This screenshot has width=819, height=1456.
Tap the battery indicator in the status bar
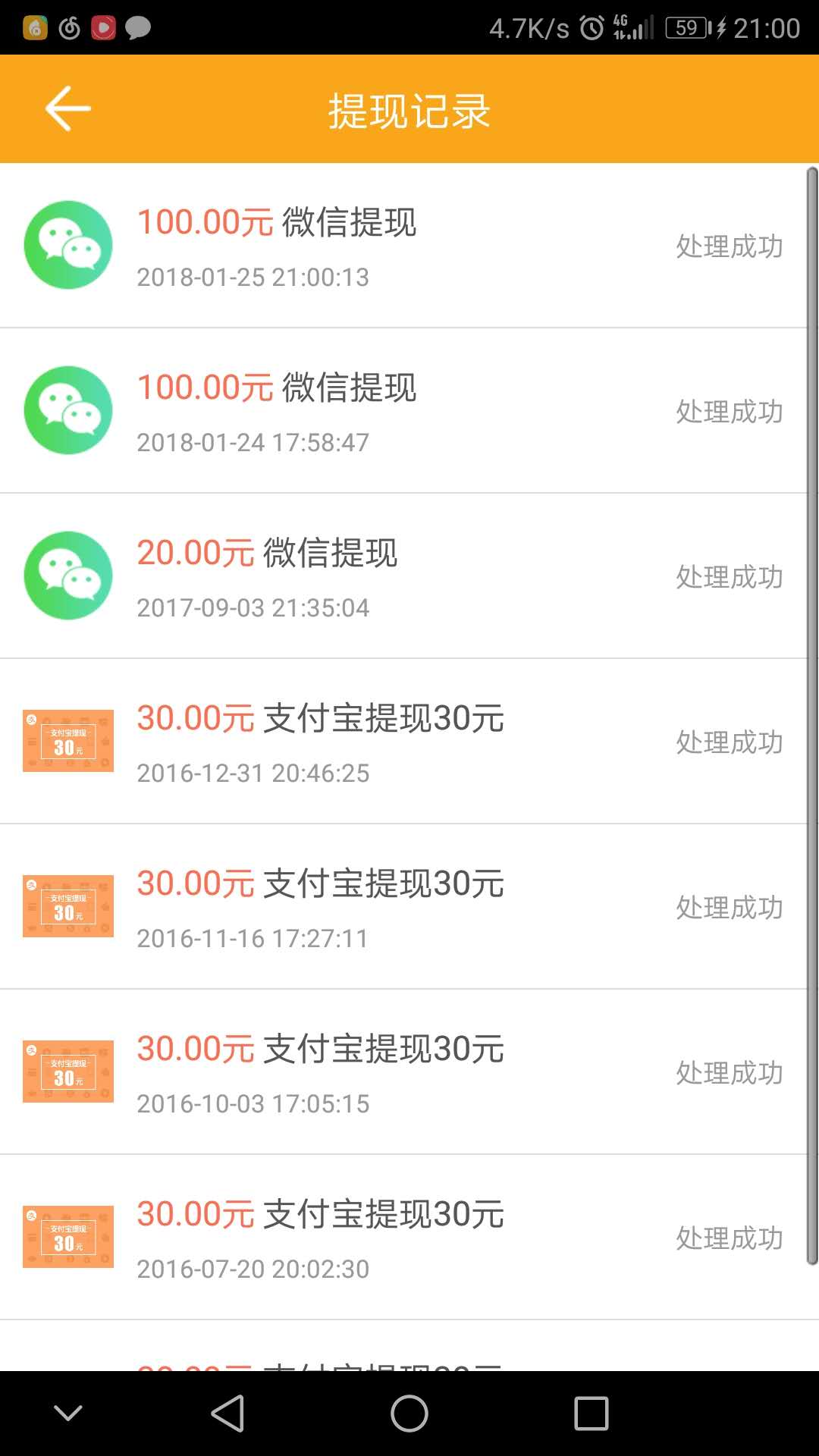pyautogui.click(x=686, y=27)
